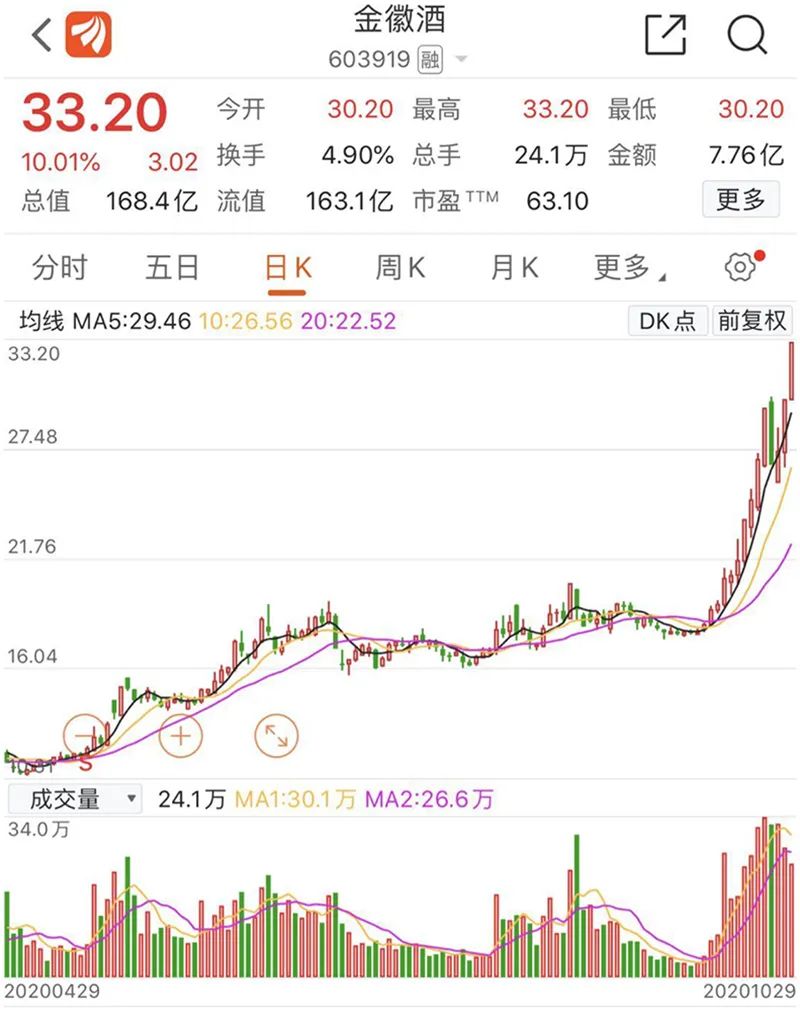Select the 日K chart tab
The width and height of the screenshot is (800, 1023).
tap(288, 268)
